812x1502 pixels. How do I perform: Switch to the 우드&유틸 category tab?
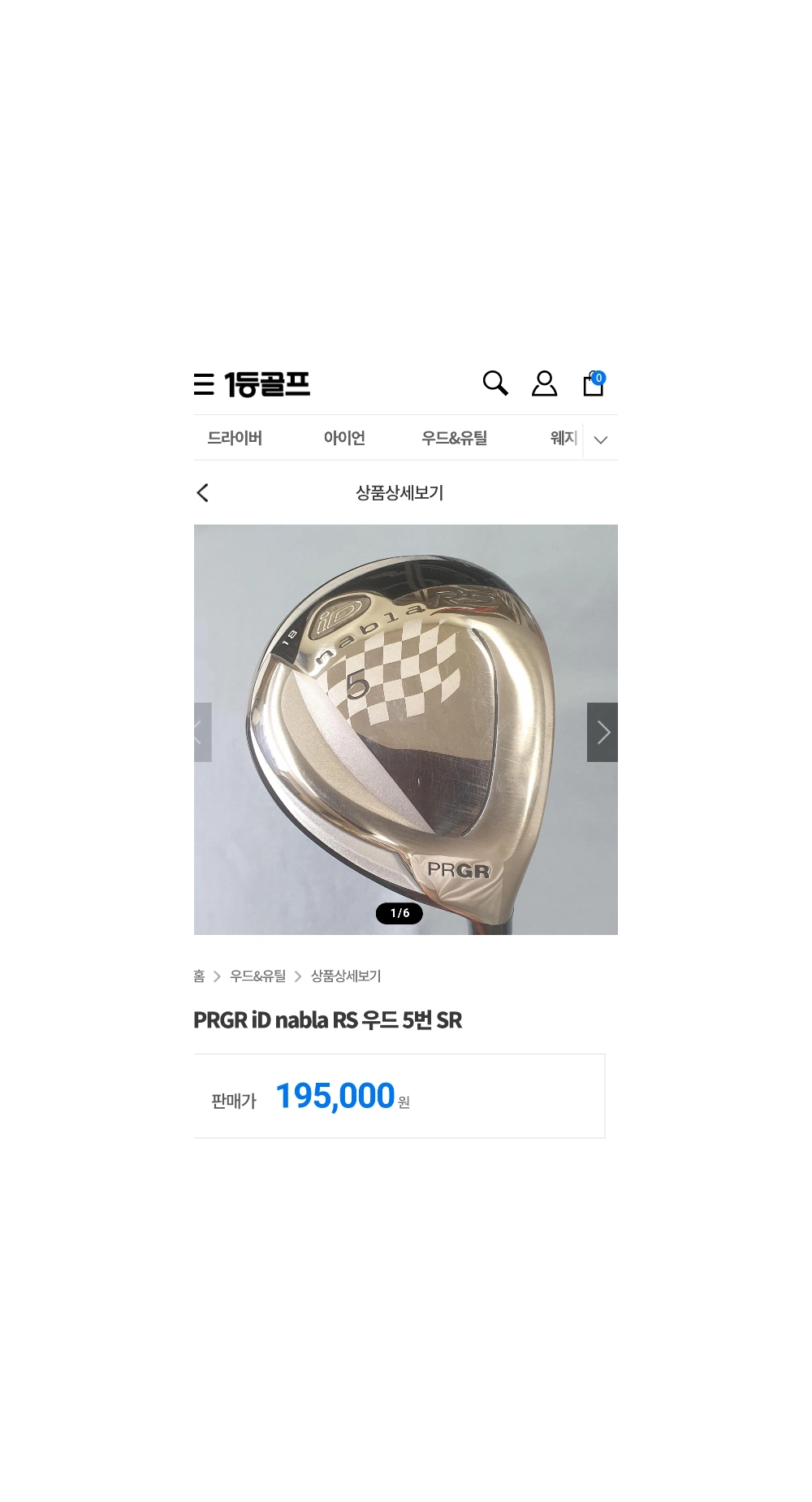click(454, 438)
